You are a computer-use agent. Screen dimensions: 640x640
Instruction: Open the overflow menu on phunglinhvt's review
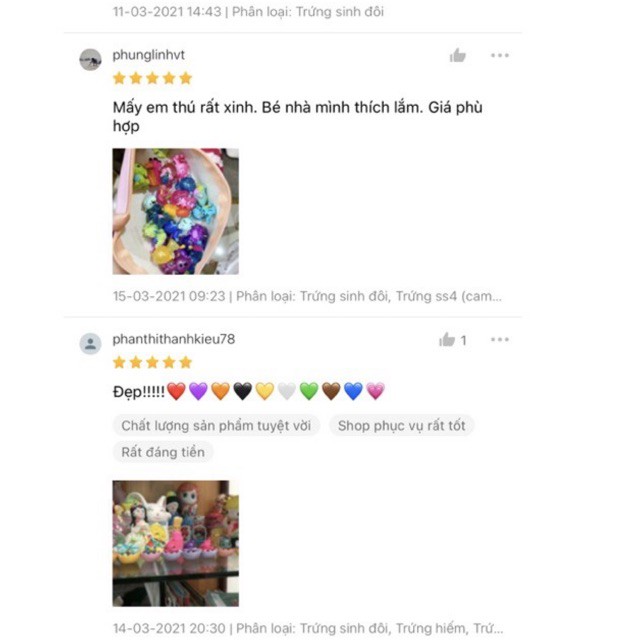point(500,55)
